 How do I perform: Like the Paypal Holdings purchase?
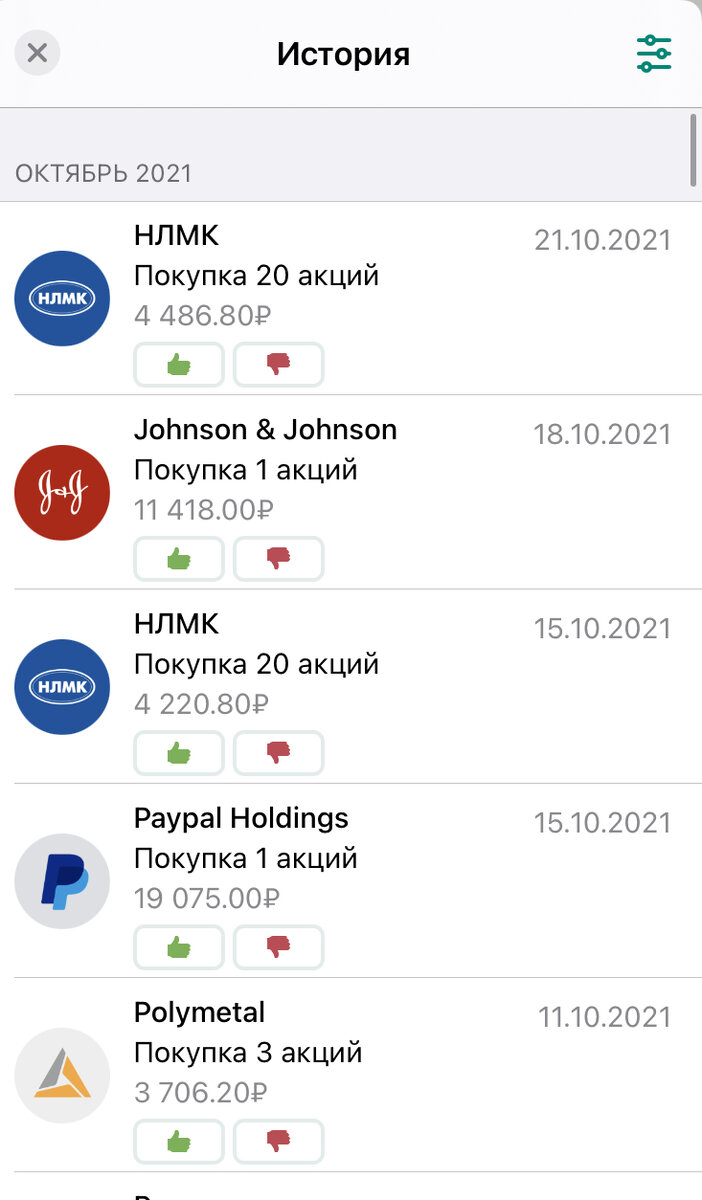click(179, 947)
